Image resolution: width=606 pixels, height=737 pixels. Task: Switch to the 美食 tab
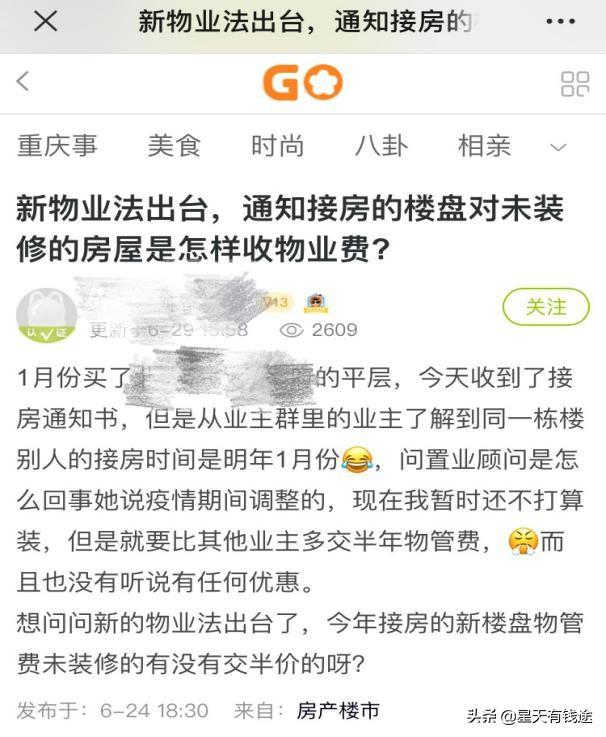pos(174,146)
